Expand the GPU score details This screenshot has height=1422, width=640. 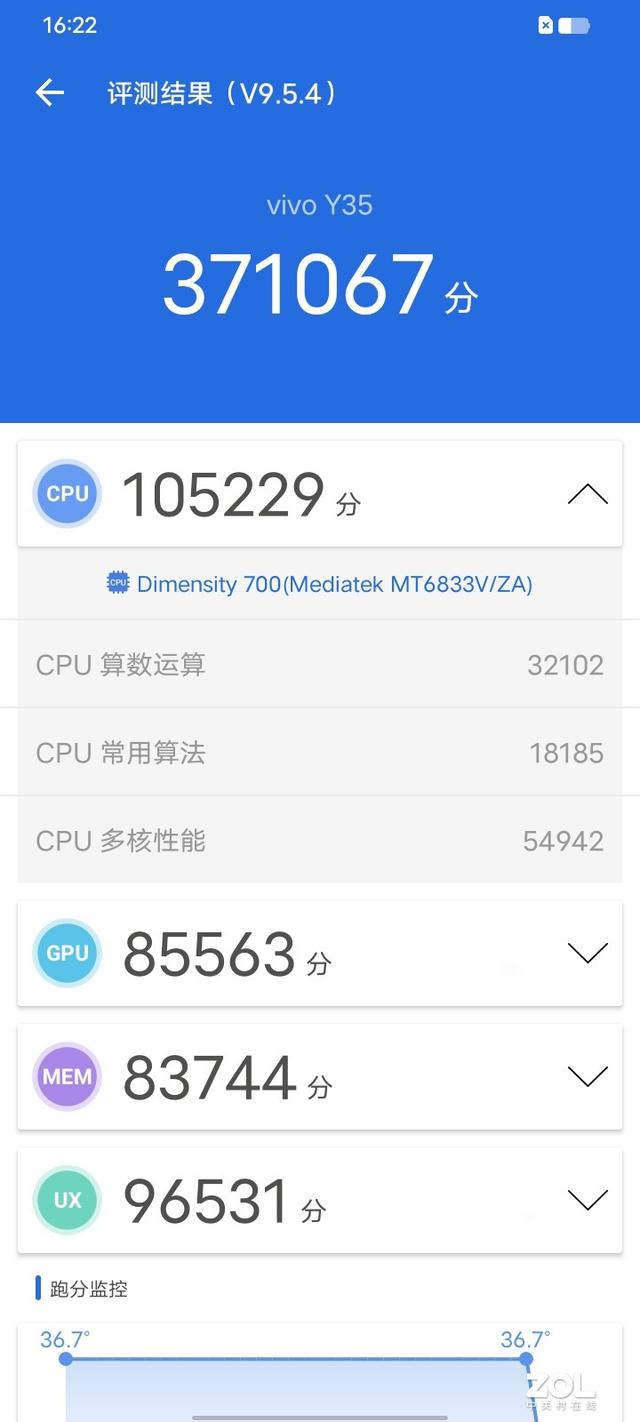(587, 953)
